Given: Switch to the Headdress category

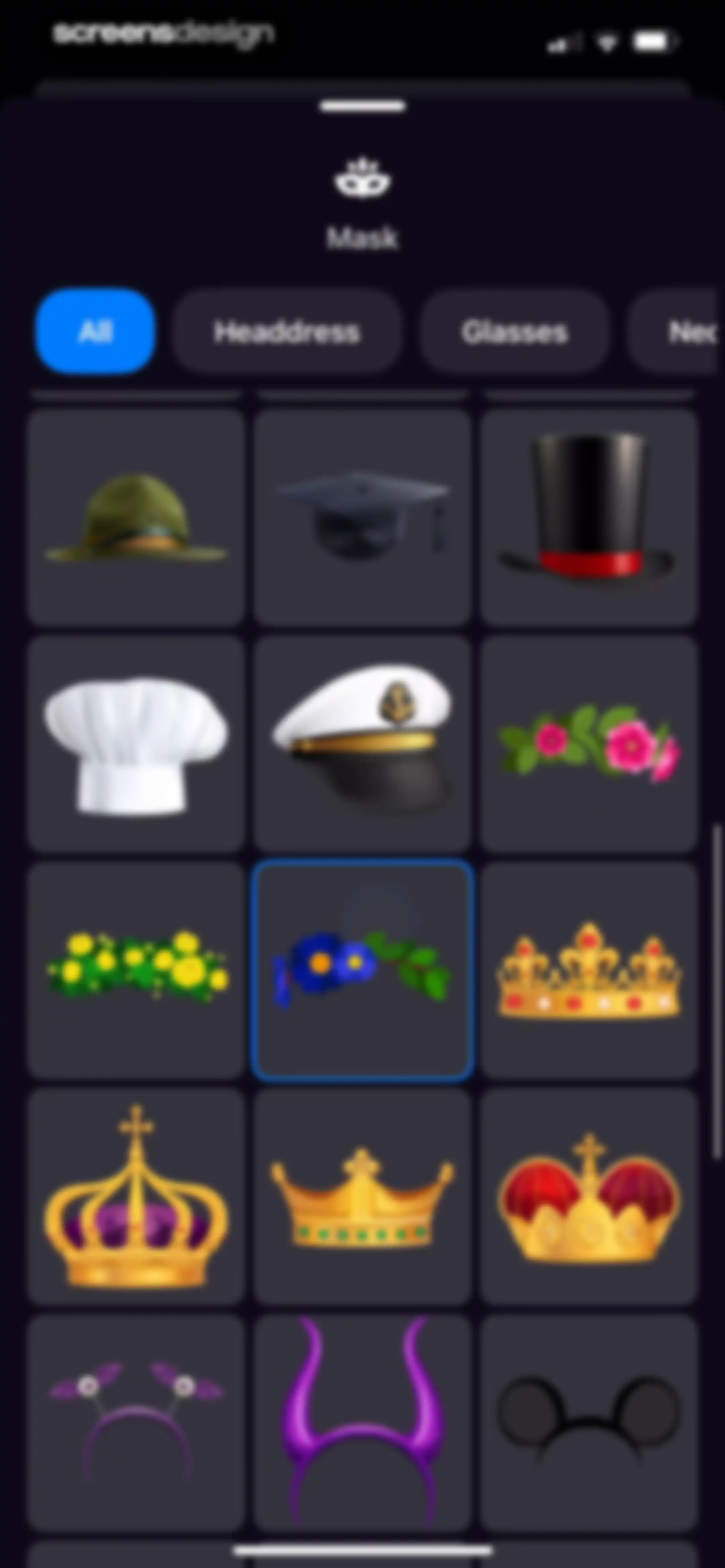Looking at the screenshot, I should (x=287, y=331).
